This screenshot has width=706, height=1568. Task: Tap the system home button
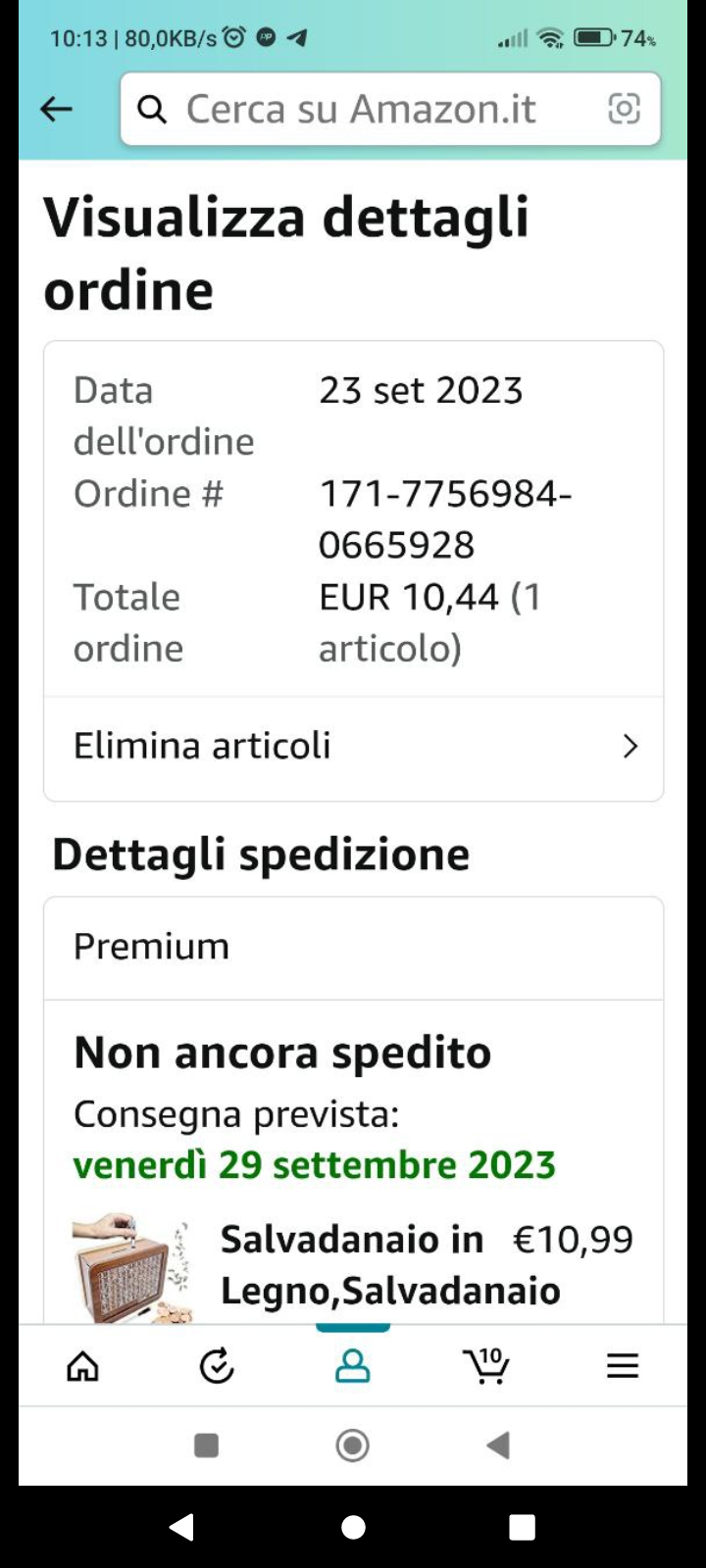point(353,1527)
